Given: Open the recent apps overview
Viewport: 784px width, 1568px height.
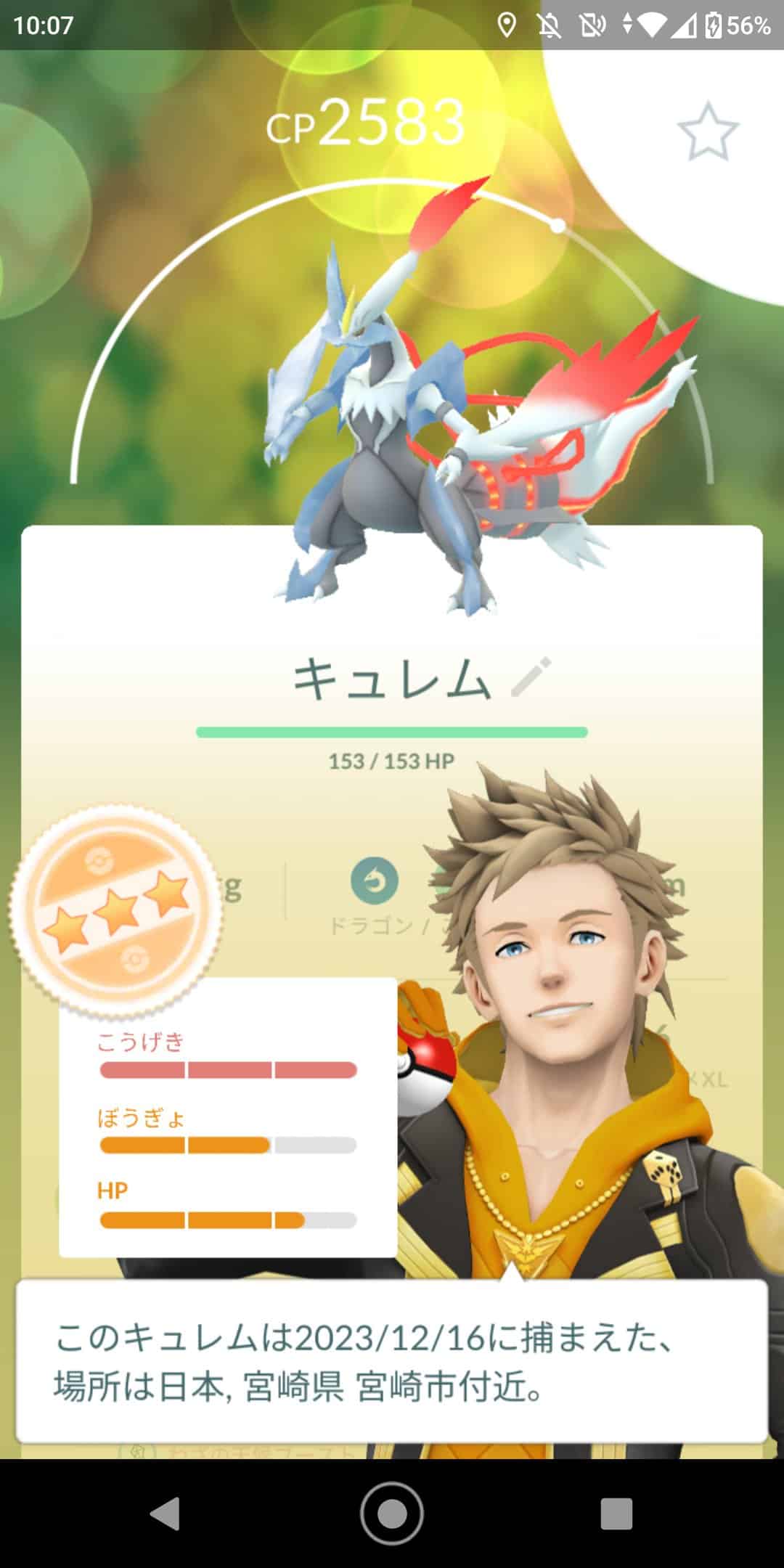Looking at the screenshot, I should pyautogui.click(x=616, y=1514).
